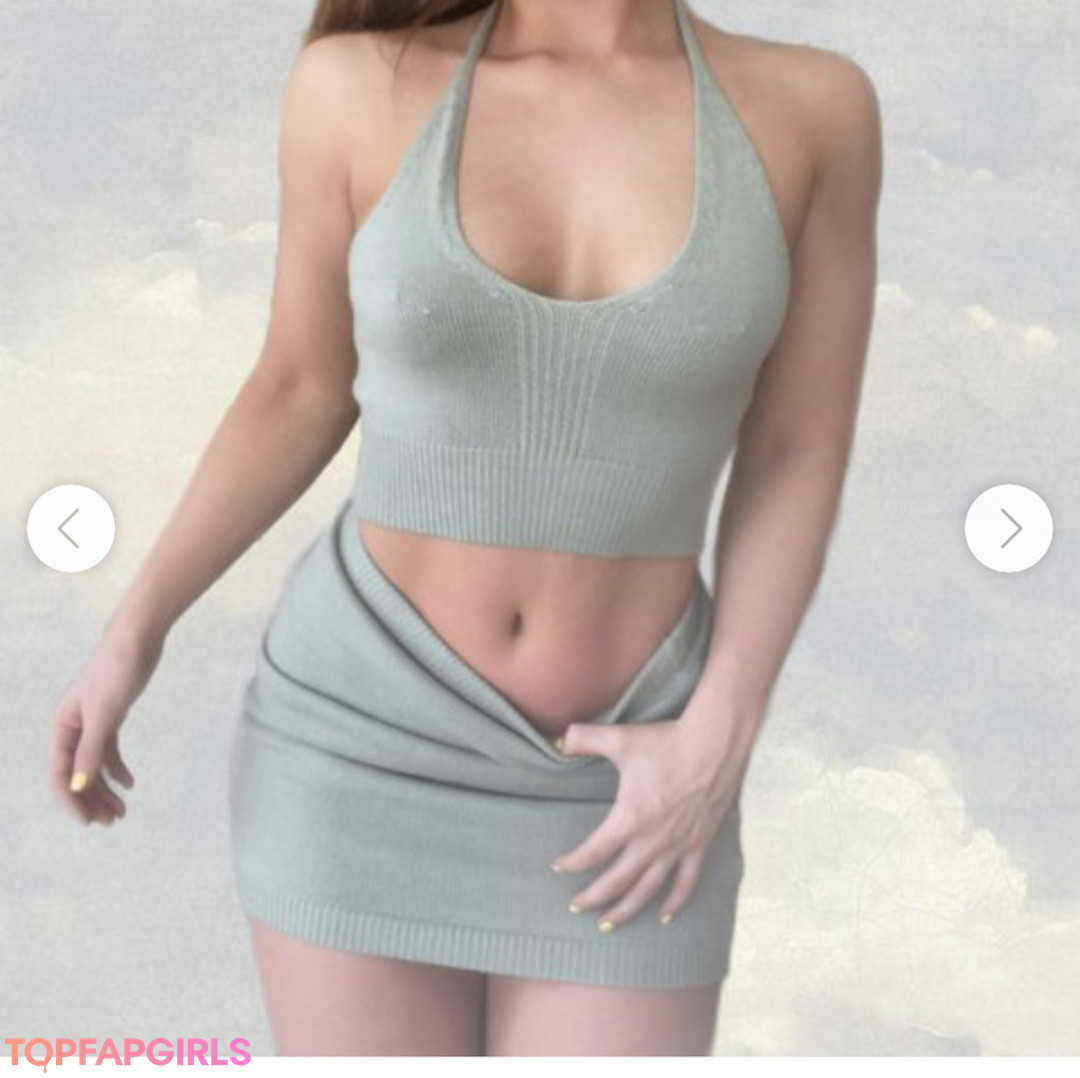Show the next image in the carousel
This screenshot has height=1078, width=1080.
coord(1008,528)
